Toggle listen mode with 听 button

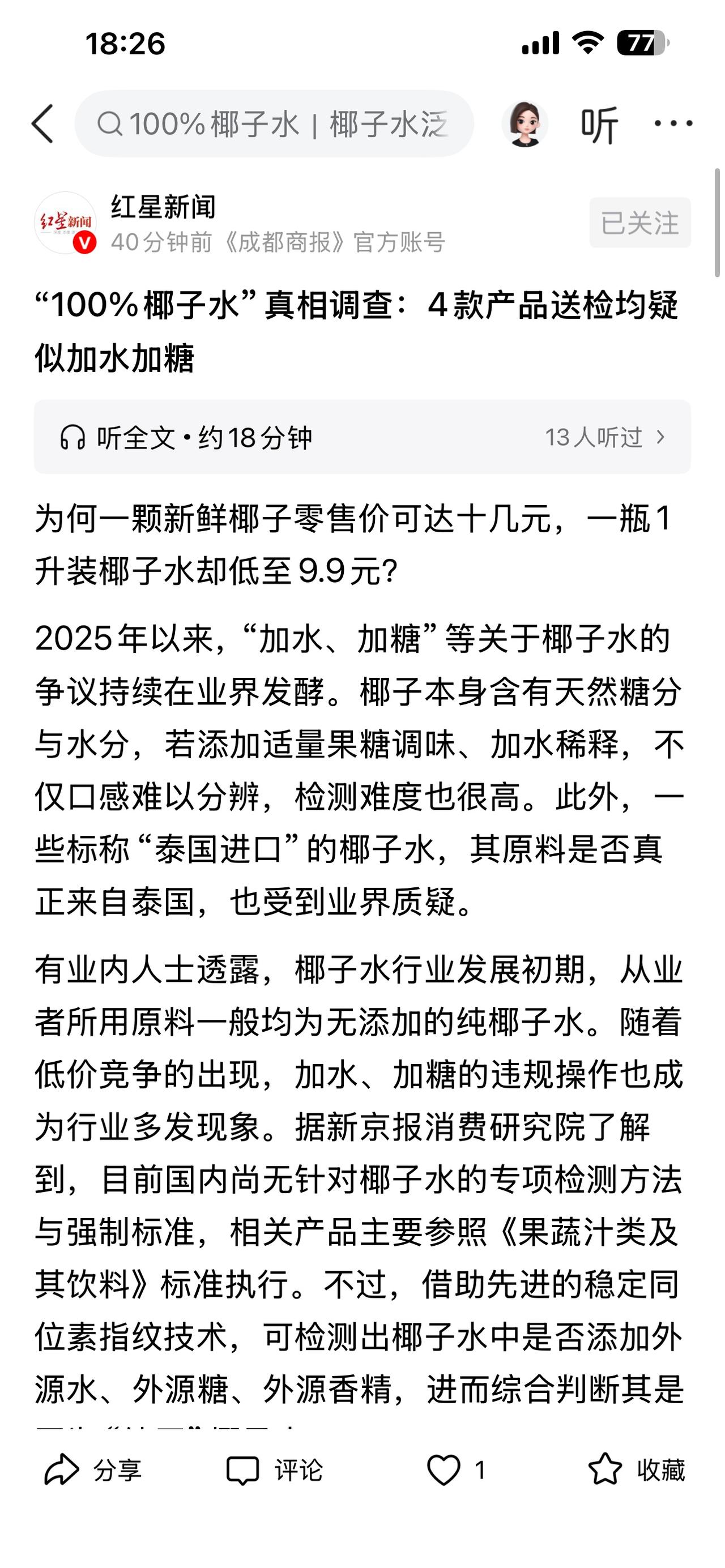pyautogui.click(x=598, y=123)
